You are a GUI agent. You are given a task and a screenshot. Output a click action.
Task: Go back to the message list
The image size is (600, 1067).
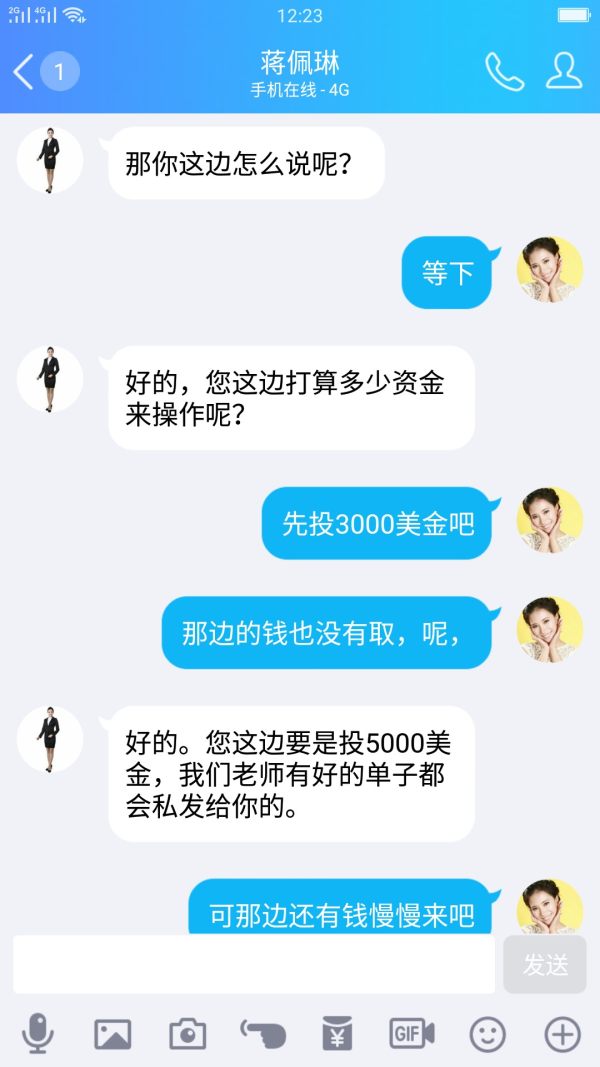pyautogui.click(x=24, y=72)
